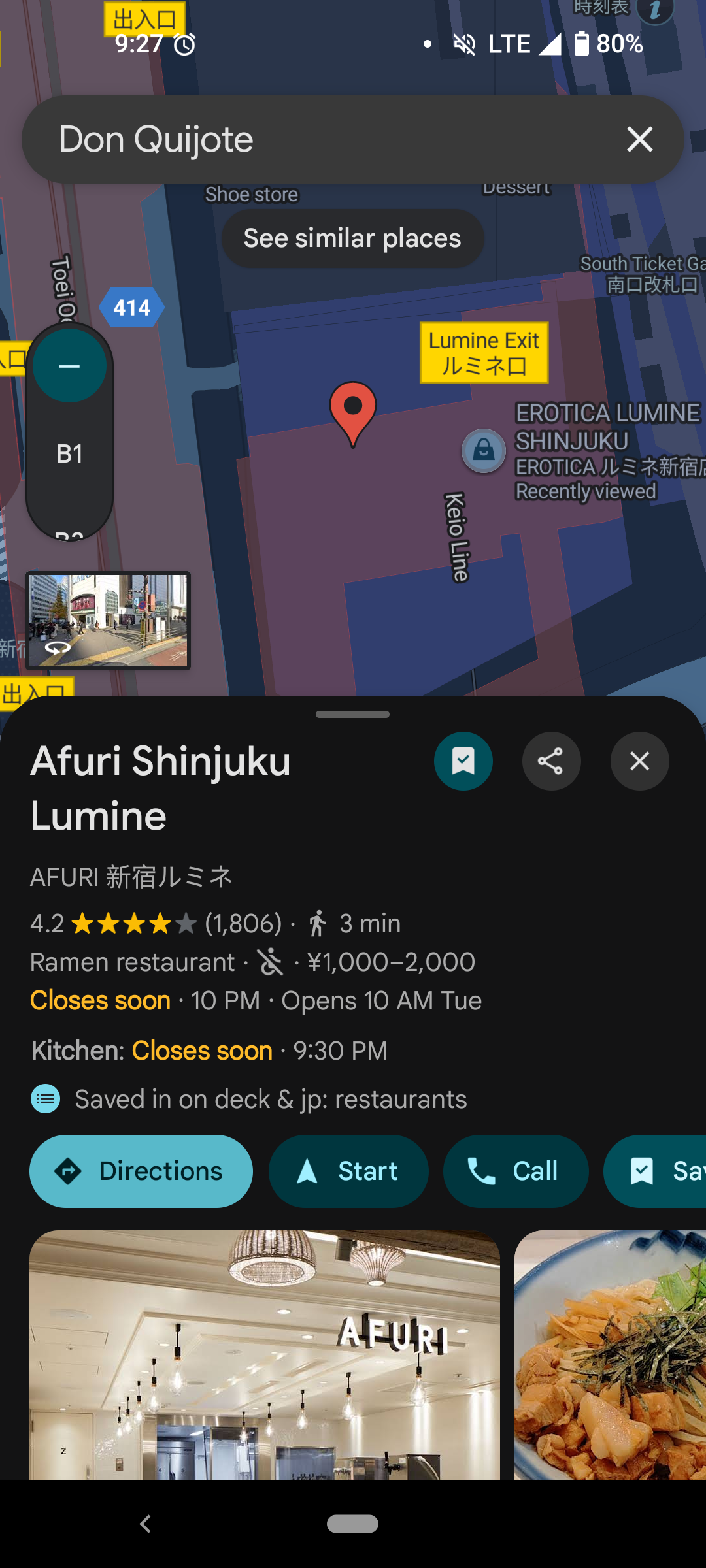
Task: Clear the Don Quijote search query
Action: 639,139
